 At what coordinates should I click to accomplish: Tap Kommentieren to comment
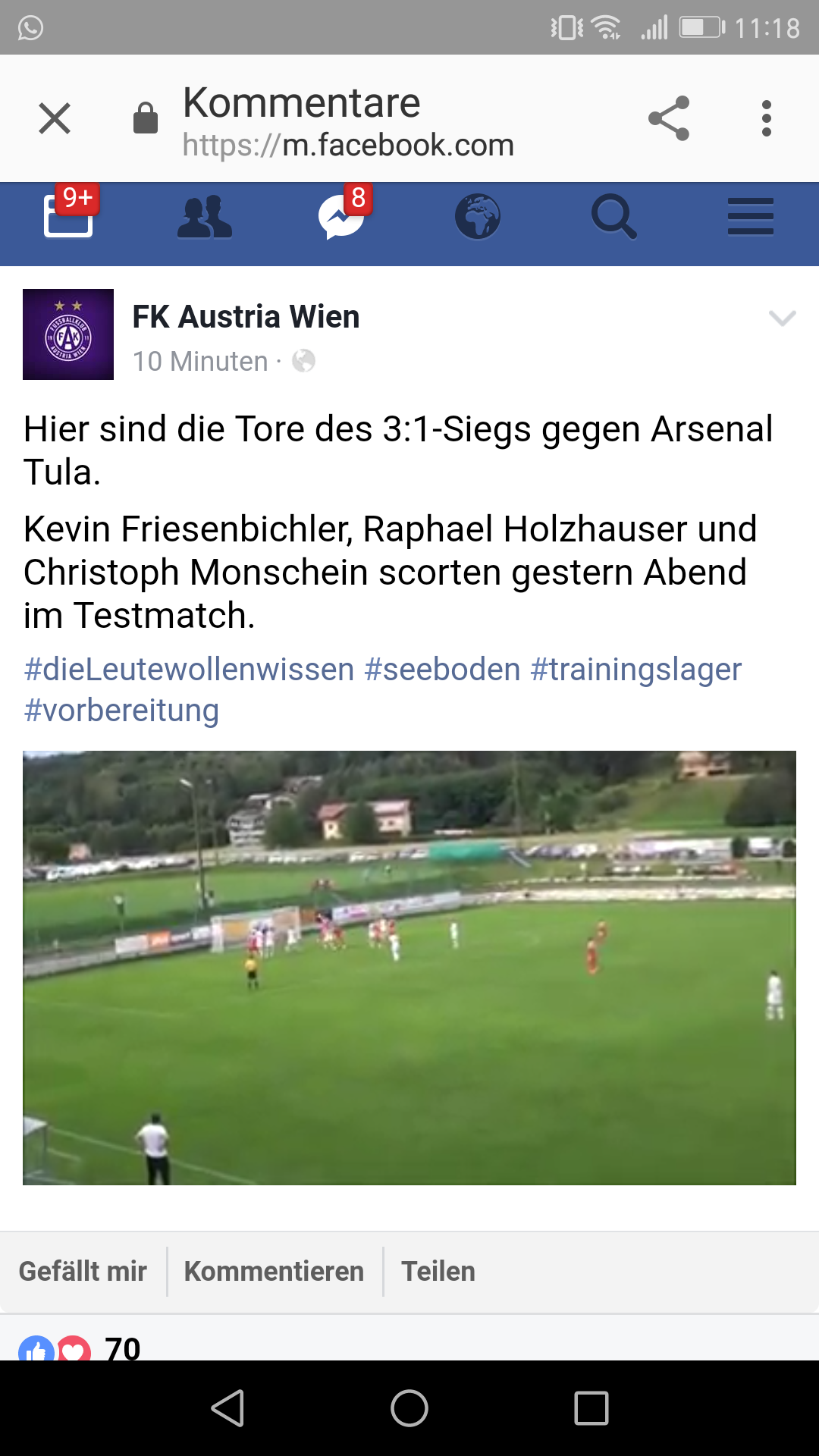[x=274, y=1272]
